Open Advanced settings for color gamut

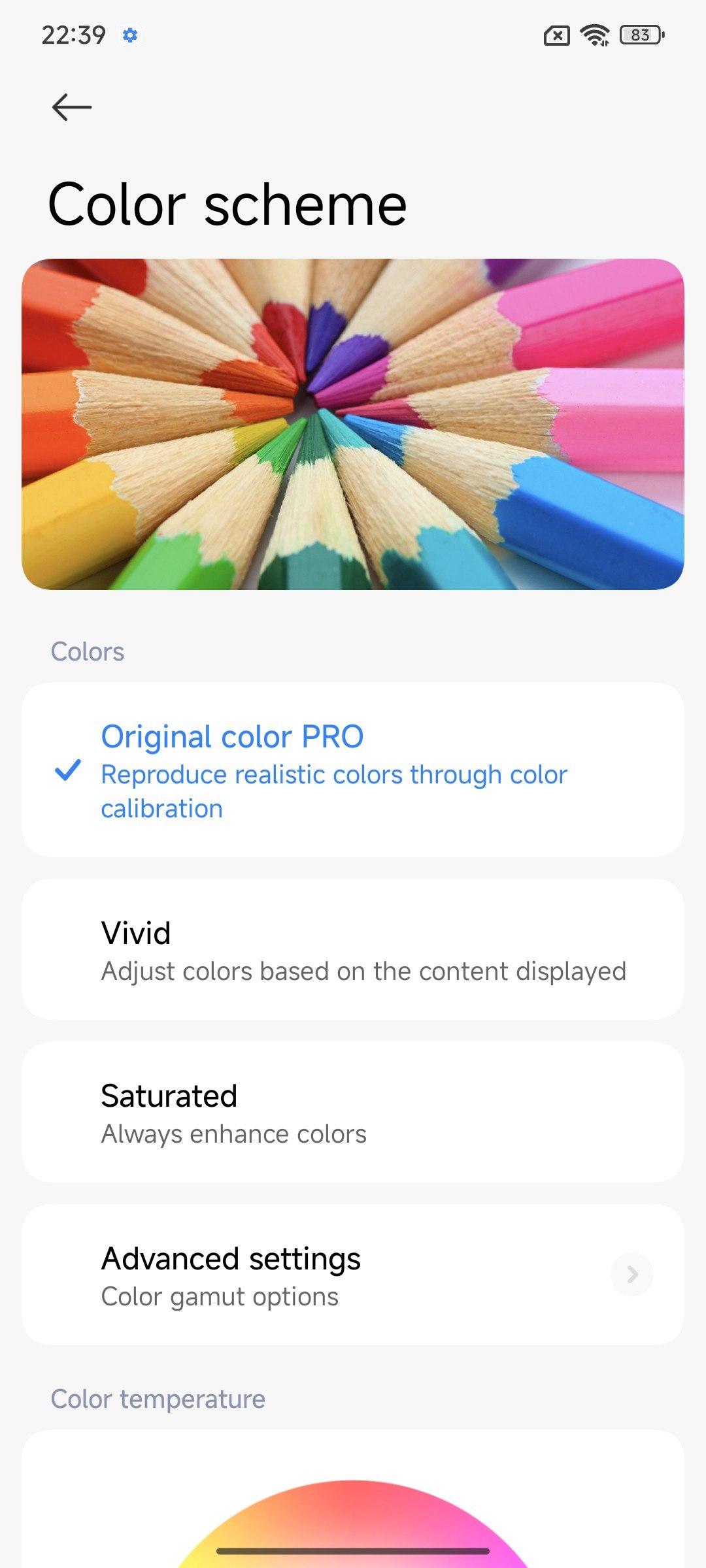353,1275
